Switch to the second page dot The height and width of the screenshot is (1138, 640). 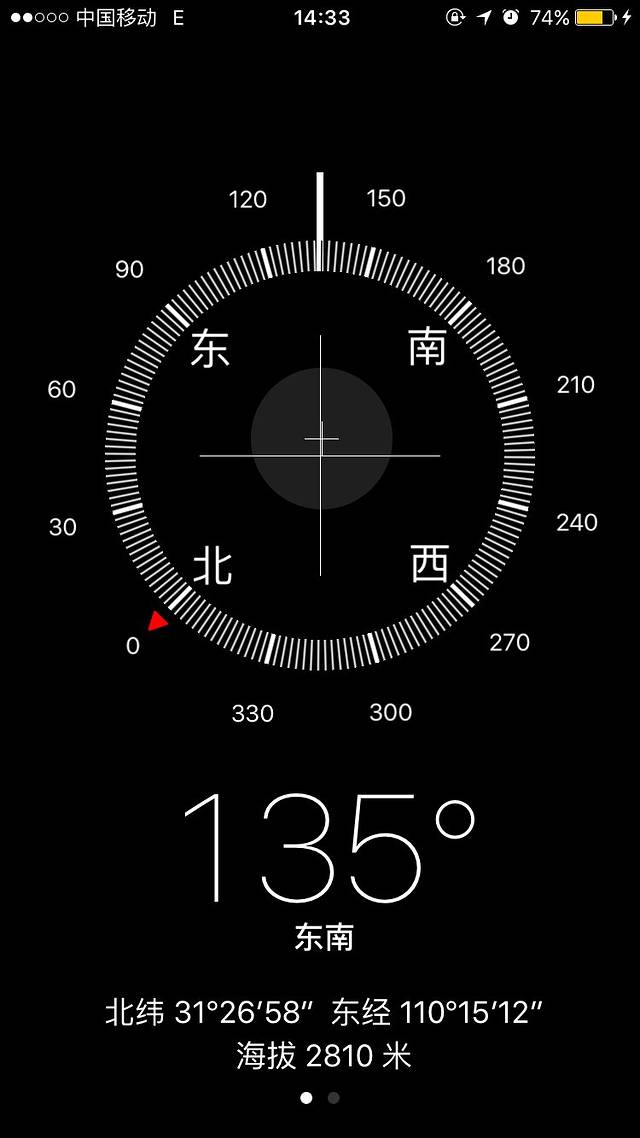[x=334, y=1097]
